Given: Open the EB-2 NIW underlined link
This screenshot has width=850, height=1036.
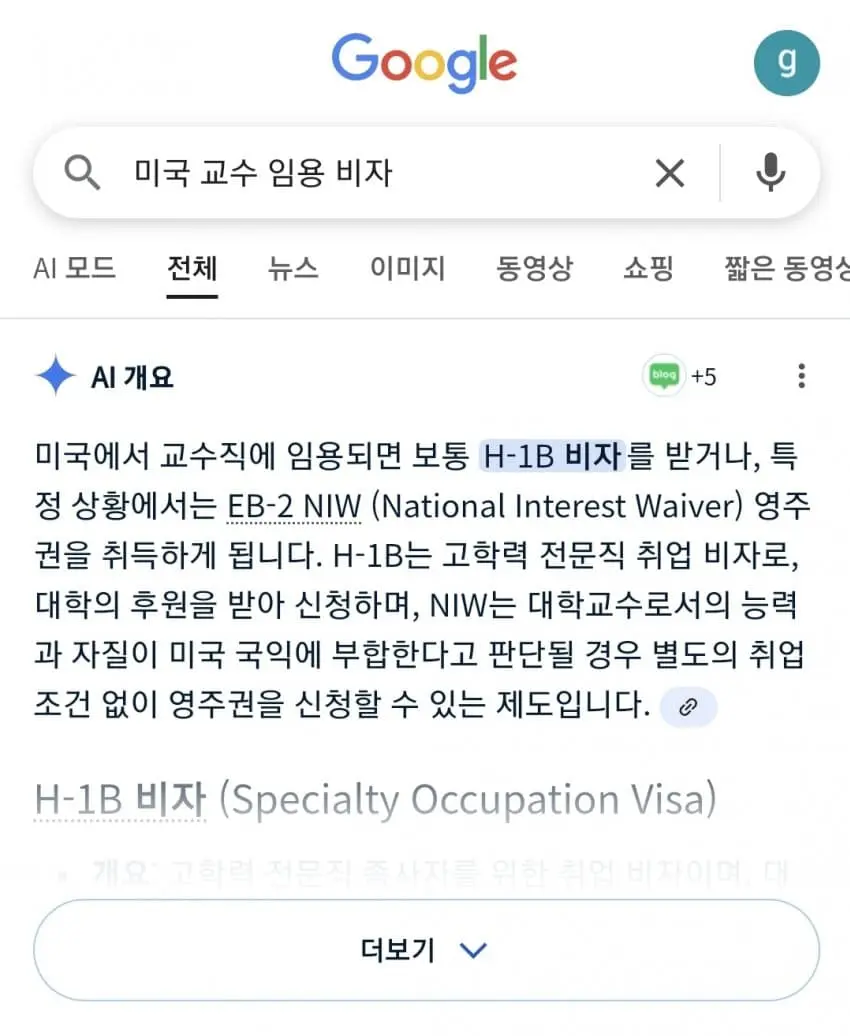Looking at the screenshot, I should click(x=293, y=507).
